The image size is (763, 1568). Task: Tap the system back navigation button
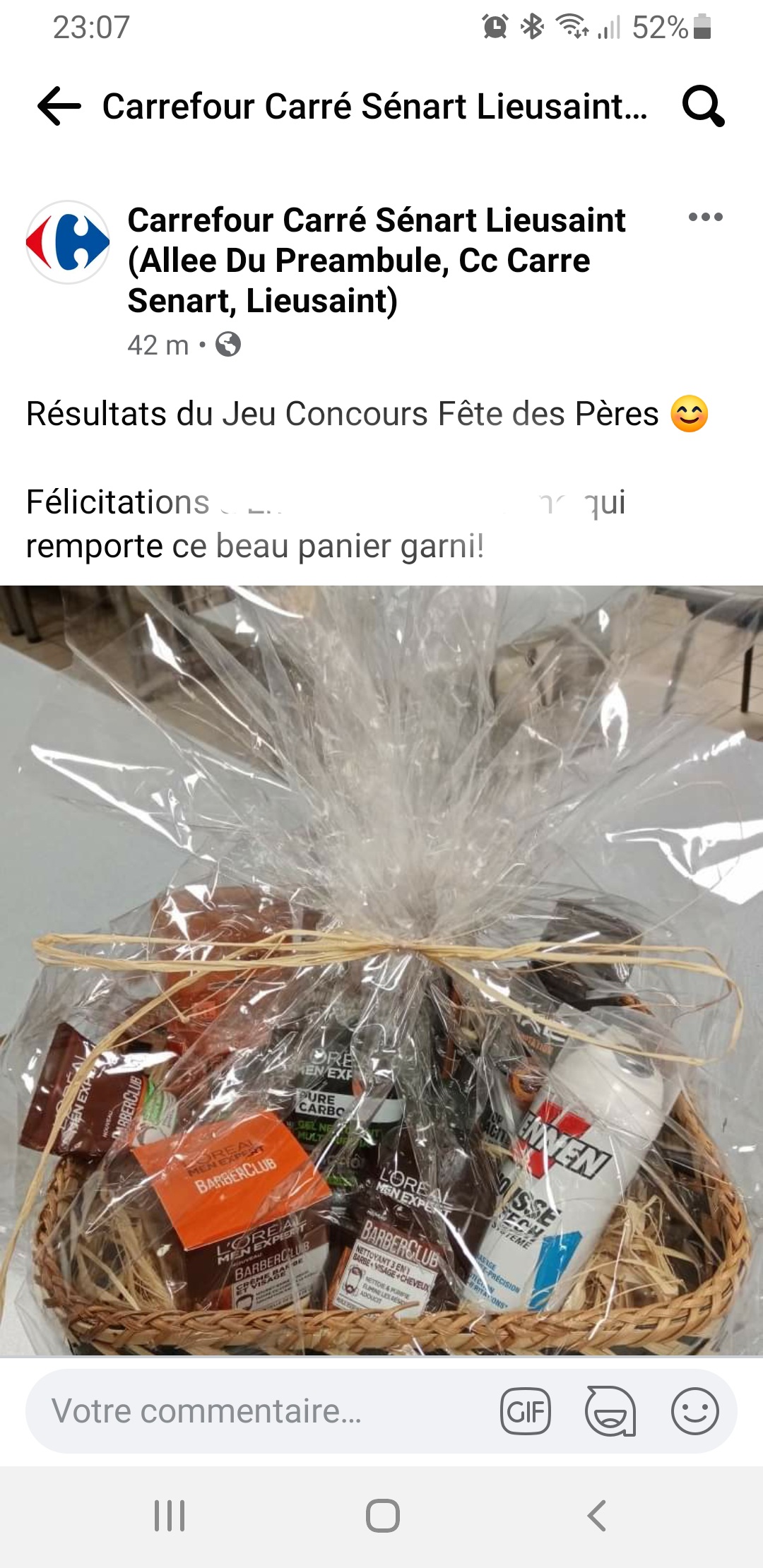pos(597,1516)
